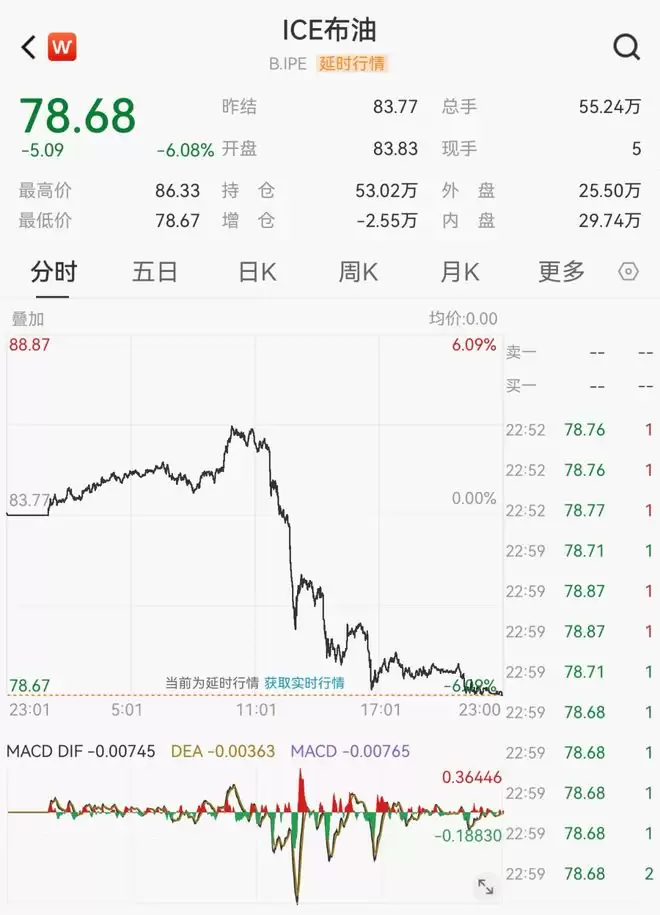Open the search magnifier icon

point(627,47)
